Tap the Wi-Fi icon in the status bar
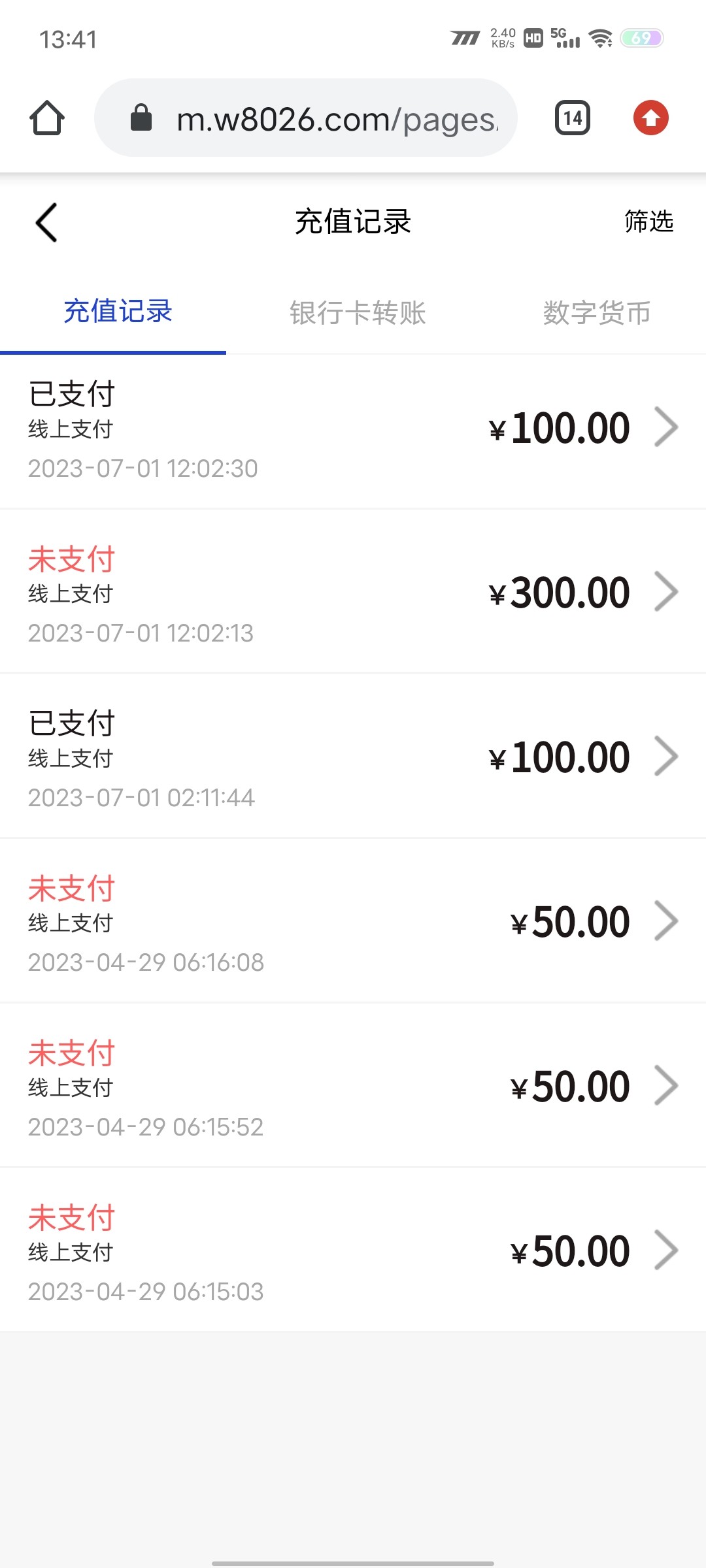706x1568 pixels. click(598, 39)
